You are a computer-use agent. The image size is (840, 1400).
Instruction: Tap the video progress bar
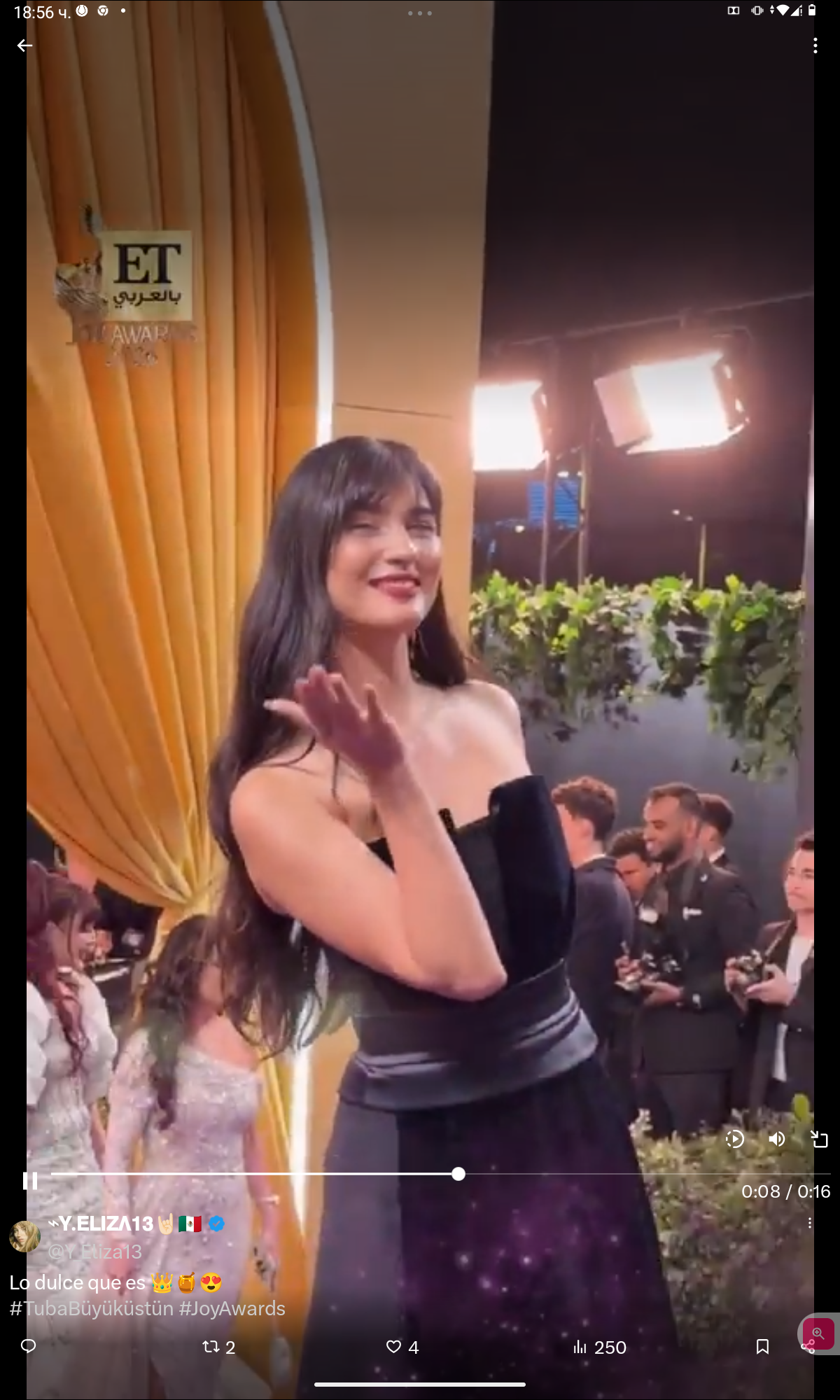tap(441, 1174)
